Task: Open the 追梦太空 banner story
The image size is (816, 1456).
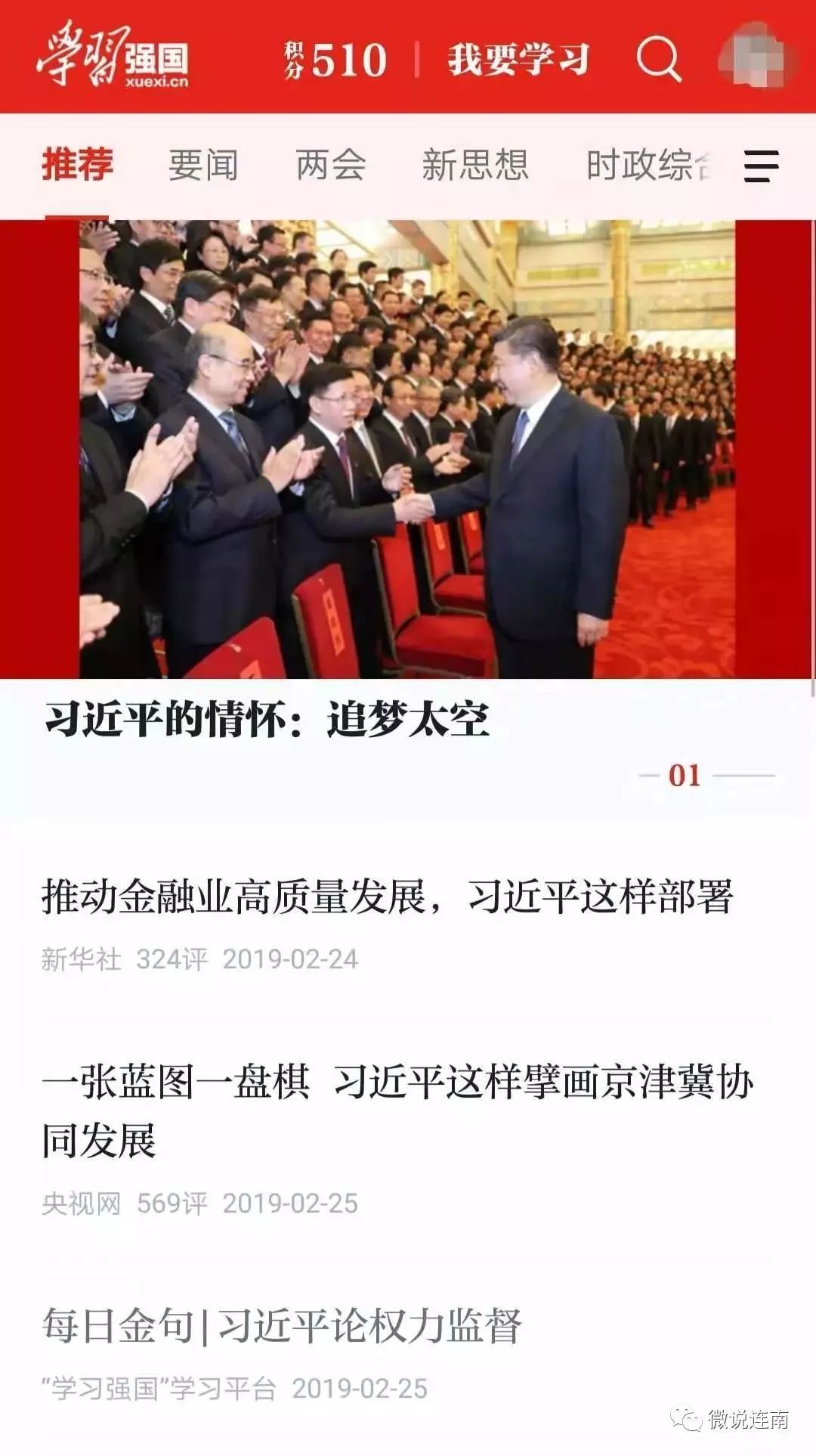Action: tap(408, 484)
